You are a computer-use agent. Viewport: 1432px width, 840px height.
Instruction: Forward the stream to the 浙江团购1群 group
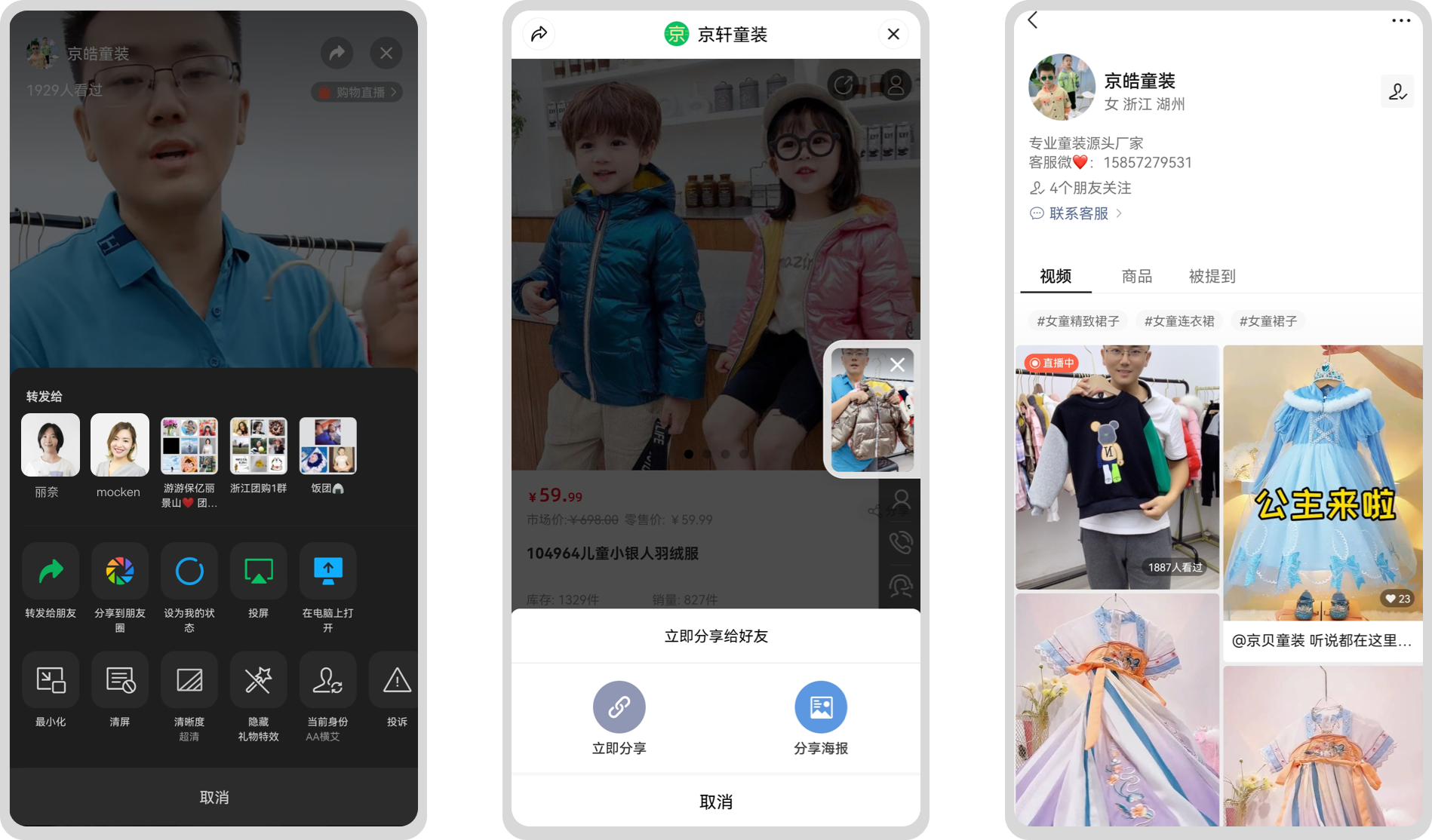tap(258, 445)
